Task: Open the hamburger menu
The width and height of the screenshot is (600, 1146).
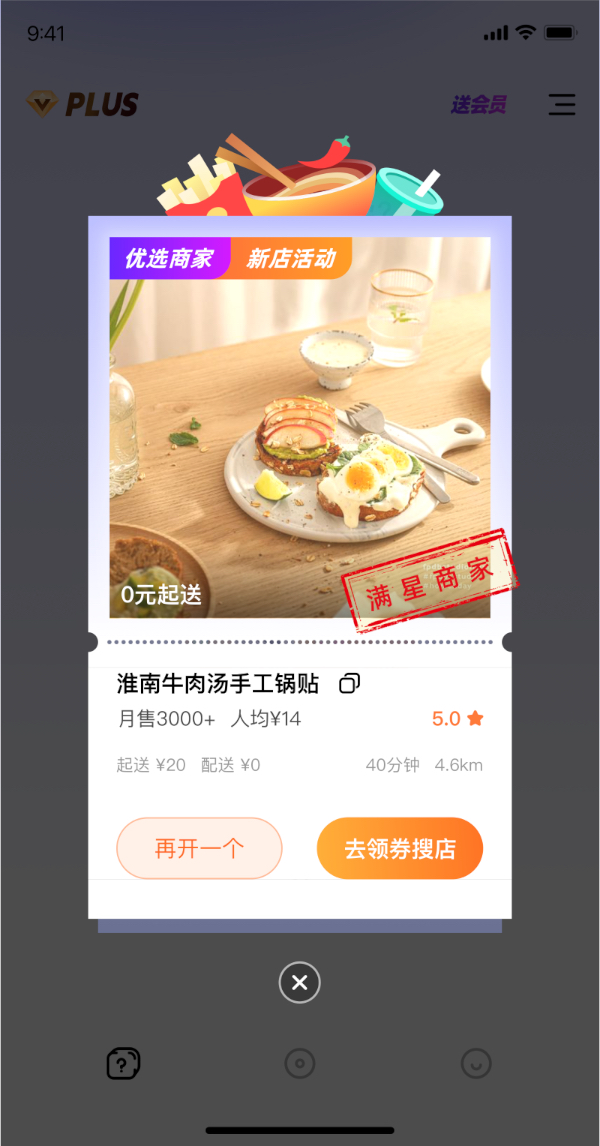Action: [562, 104]
